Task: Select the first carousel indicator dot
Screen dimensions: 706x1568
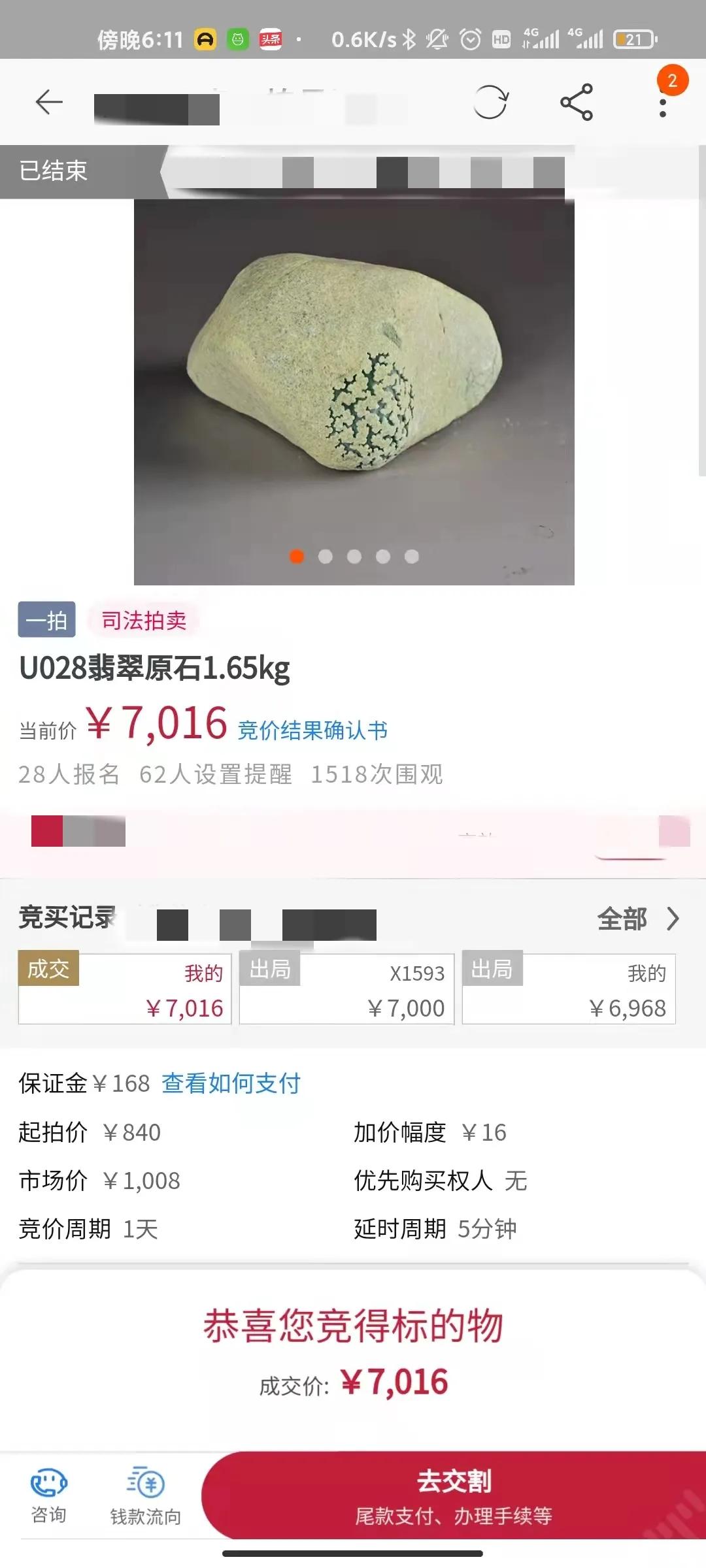Action: (x=296, y=557)
